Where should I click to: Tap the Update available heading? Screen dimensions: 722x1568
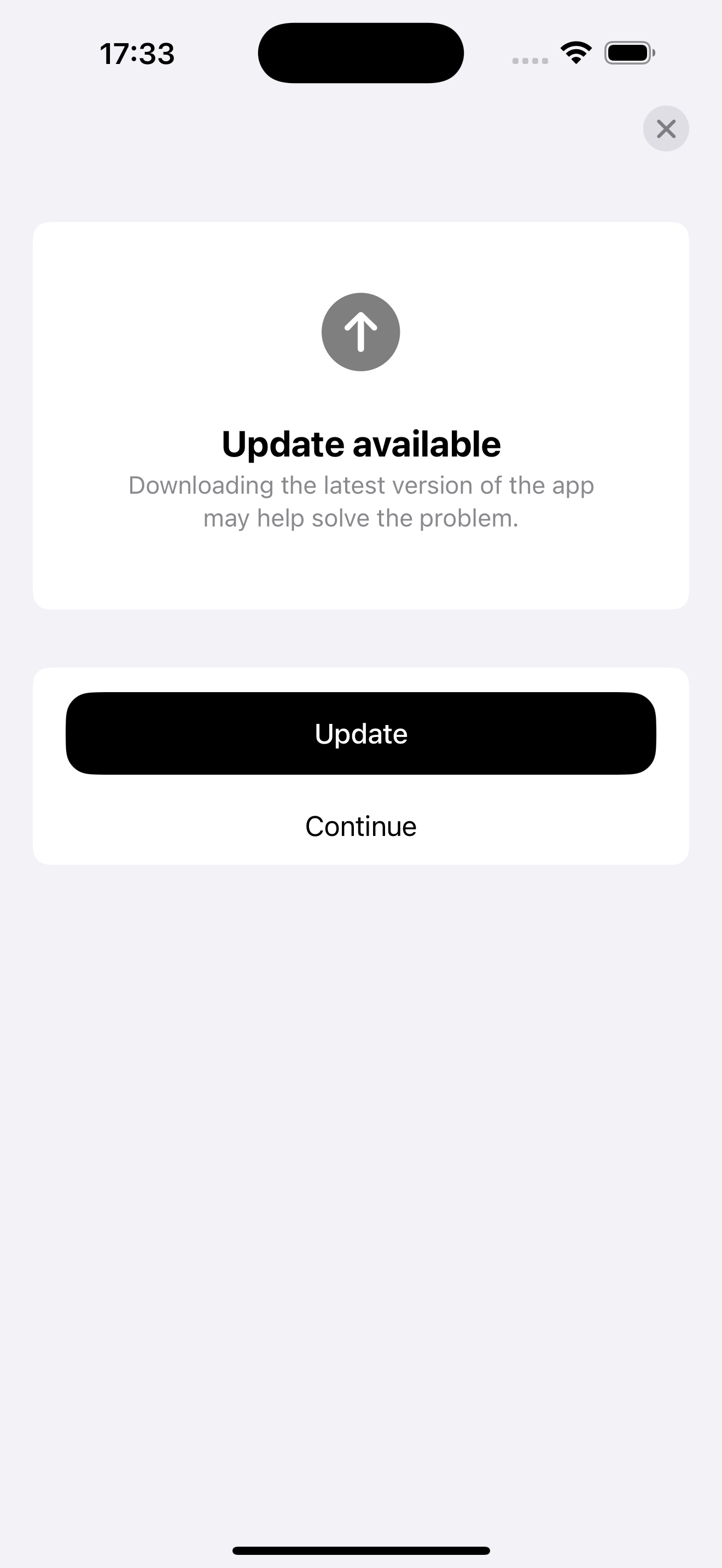click(x=360, y=443)
